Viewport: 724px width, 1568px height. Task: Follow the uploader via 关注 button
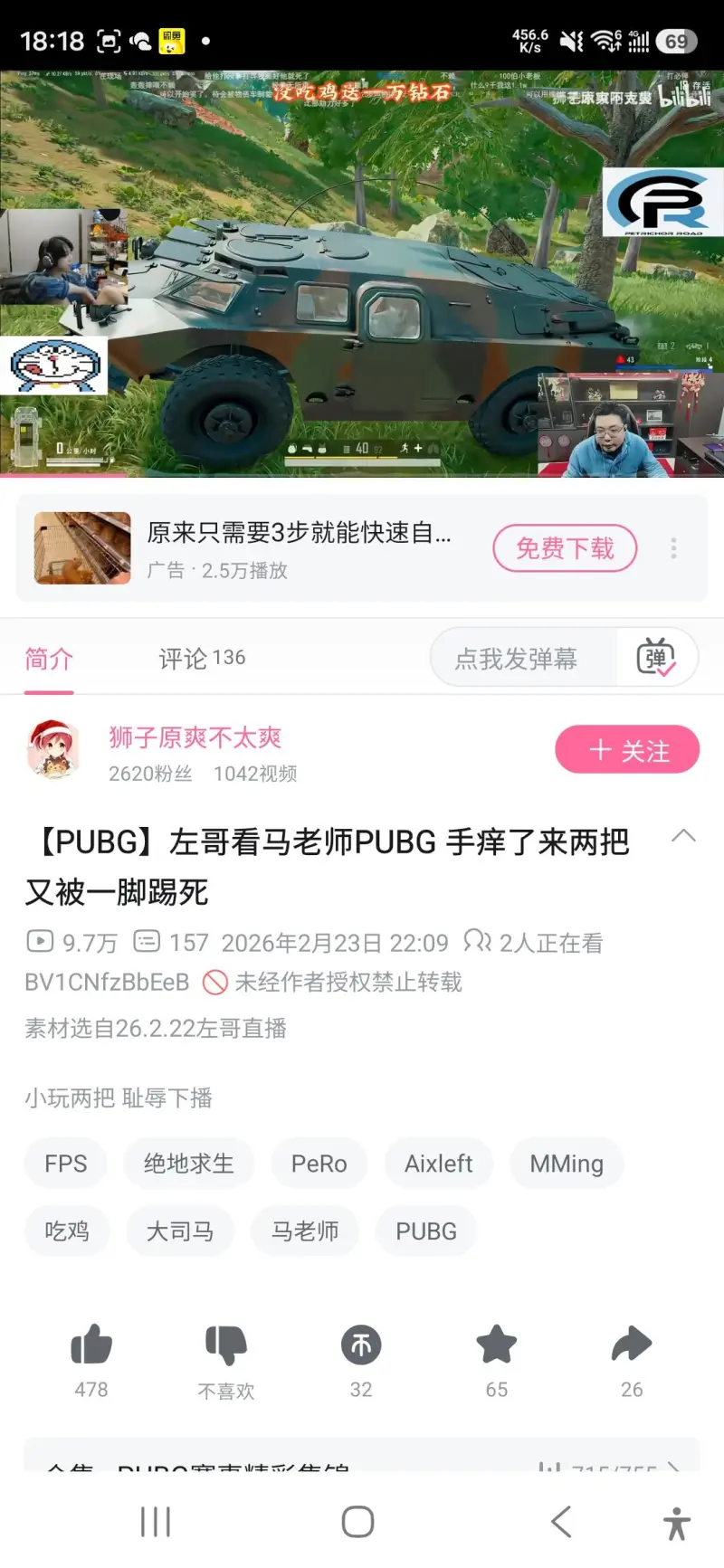[x=627, y=750]
